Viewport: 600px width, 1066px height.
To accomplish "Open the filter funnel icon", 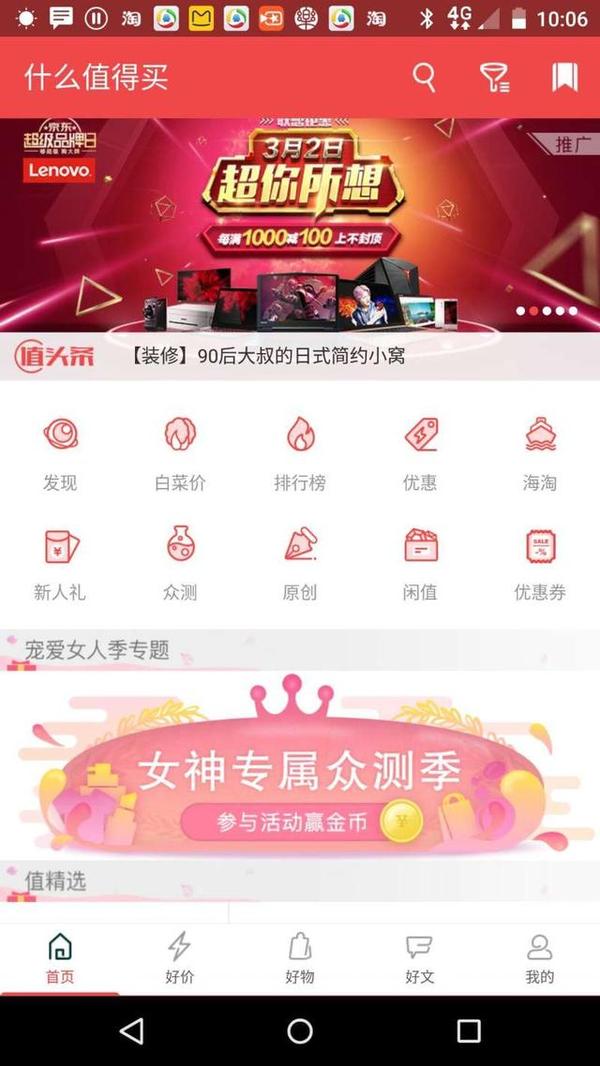I will pos(495,78).
